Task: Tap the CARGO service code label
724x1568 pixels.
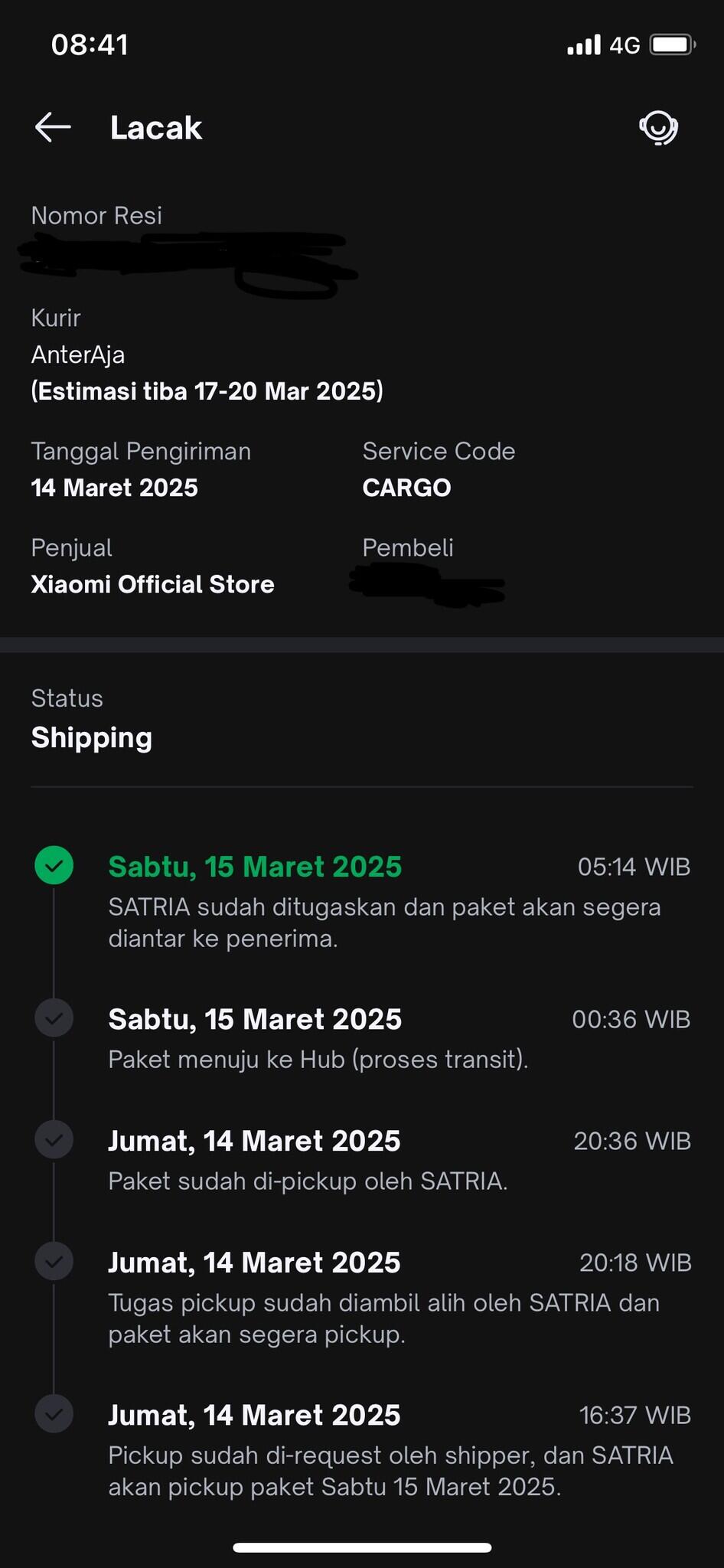Action: (406, 487)
